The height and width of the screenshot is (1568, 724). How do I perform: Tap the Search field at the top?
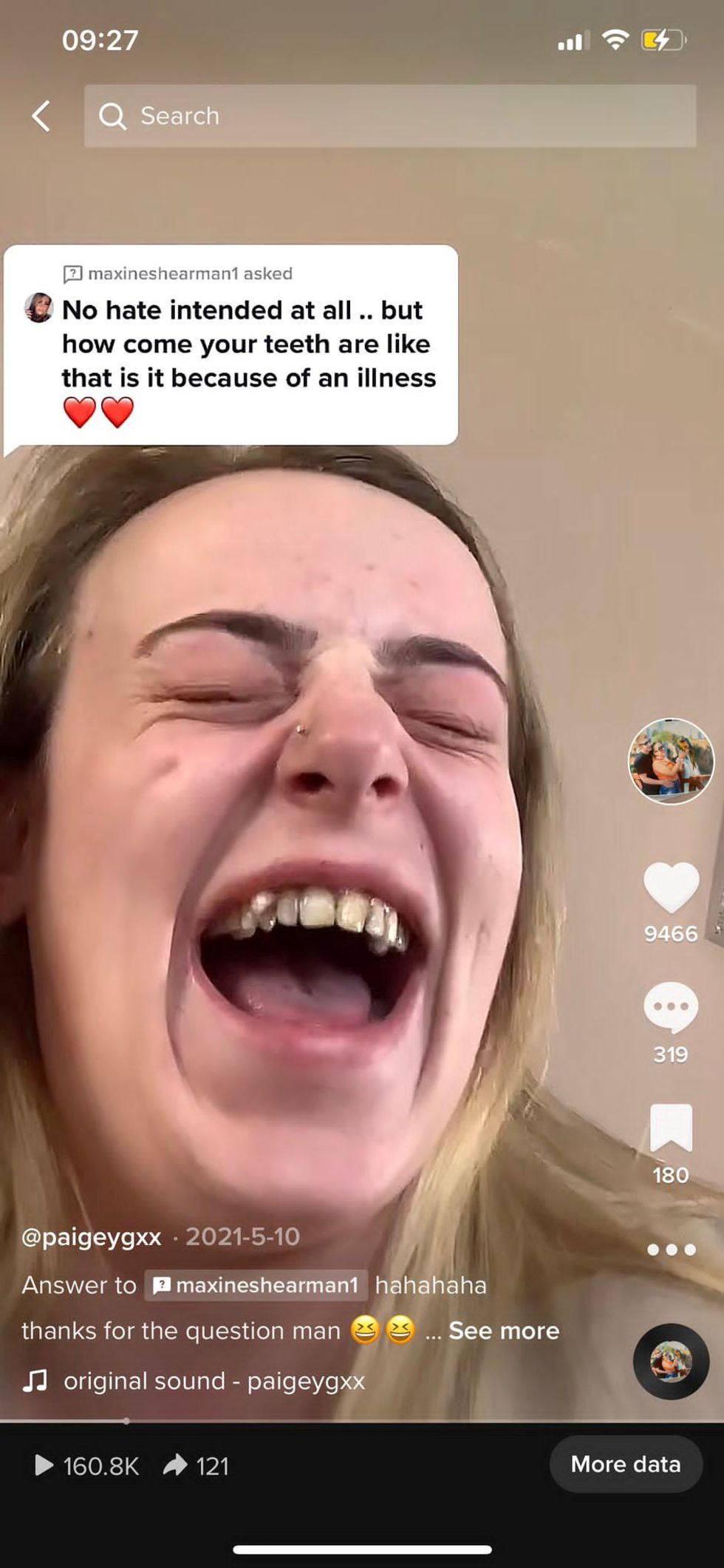pos(389,116)
